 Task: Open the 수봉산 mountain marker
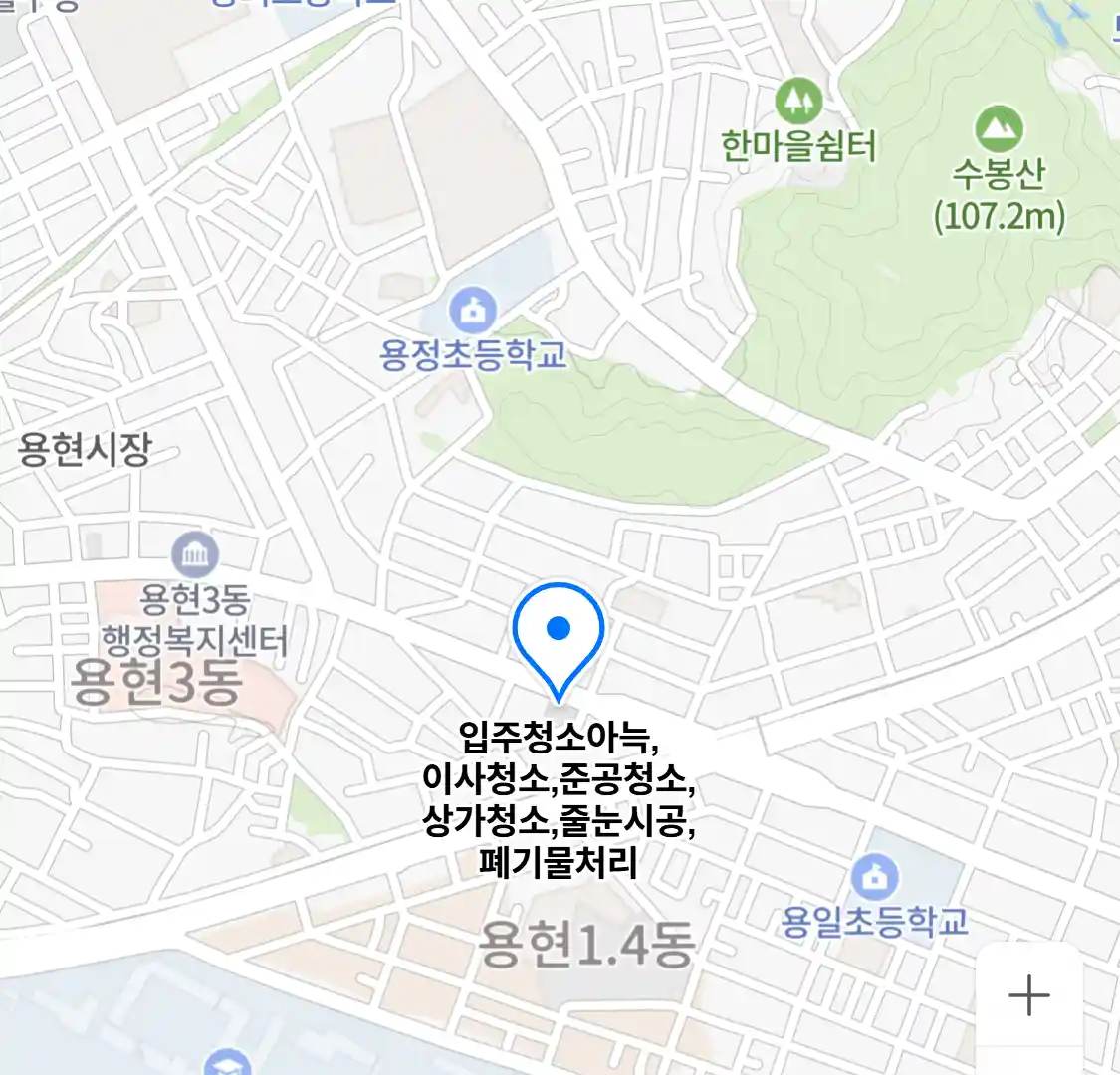999,130
